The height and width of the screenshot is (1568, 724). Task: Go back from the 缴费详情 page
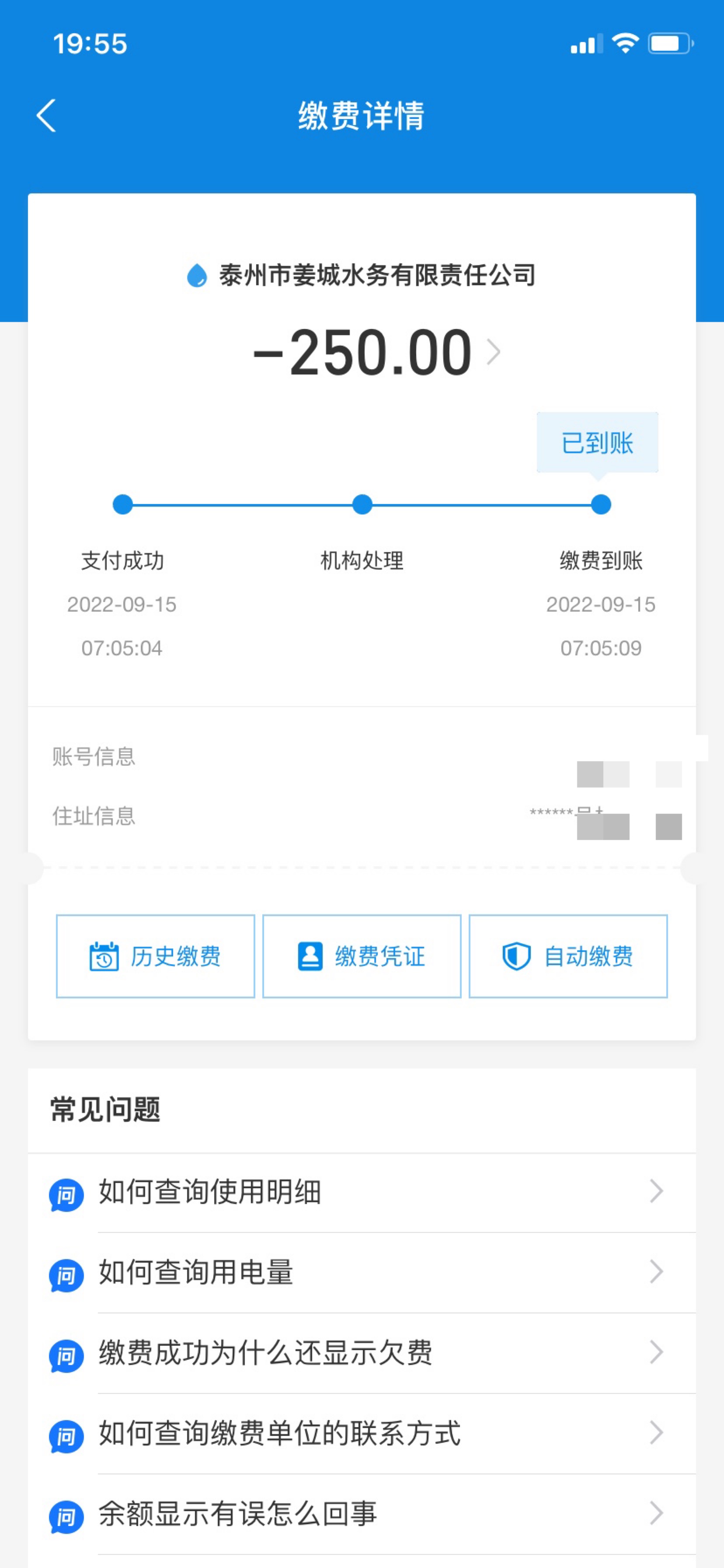[46, 115]
